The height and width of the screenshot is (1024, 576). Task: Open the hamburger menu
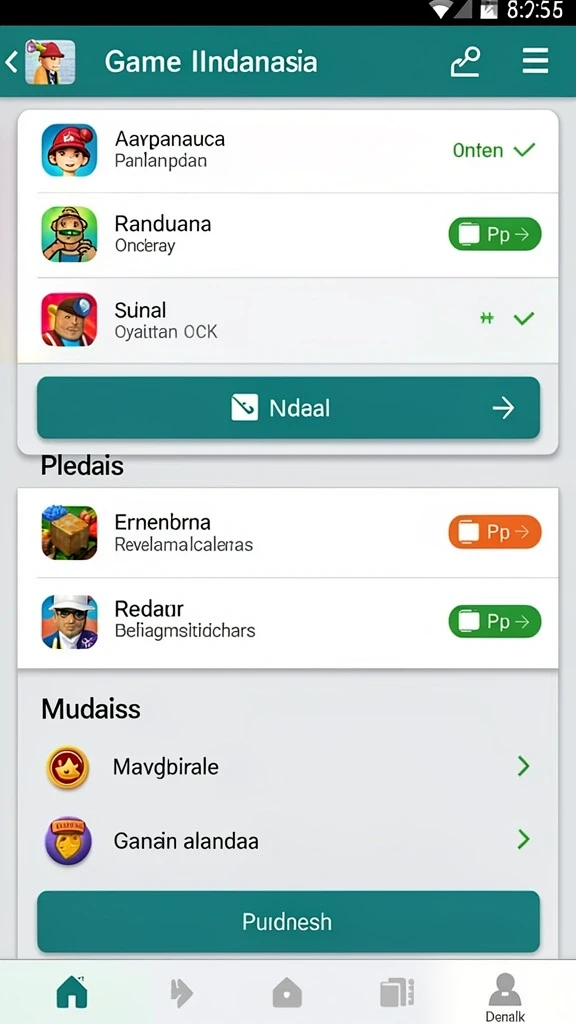535,61
